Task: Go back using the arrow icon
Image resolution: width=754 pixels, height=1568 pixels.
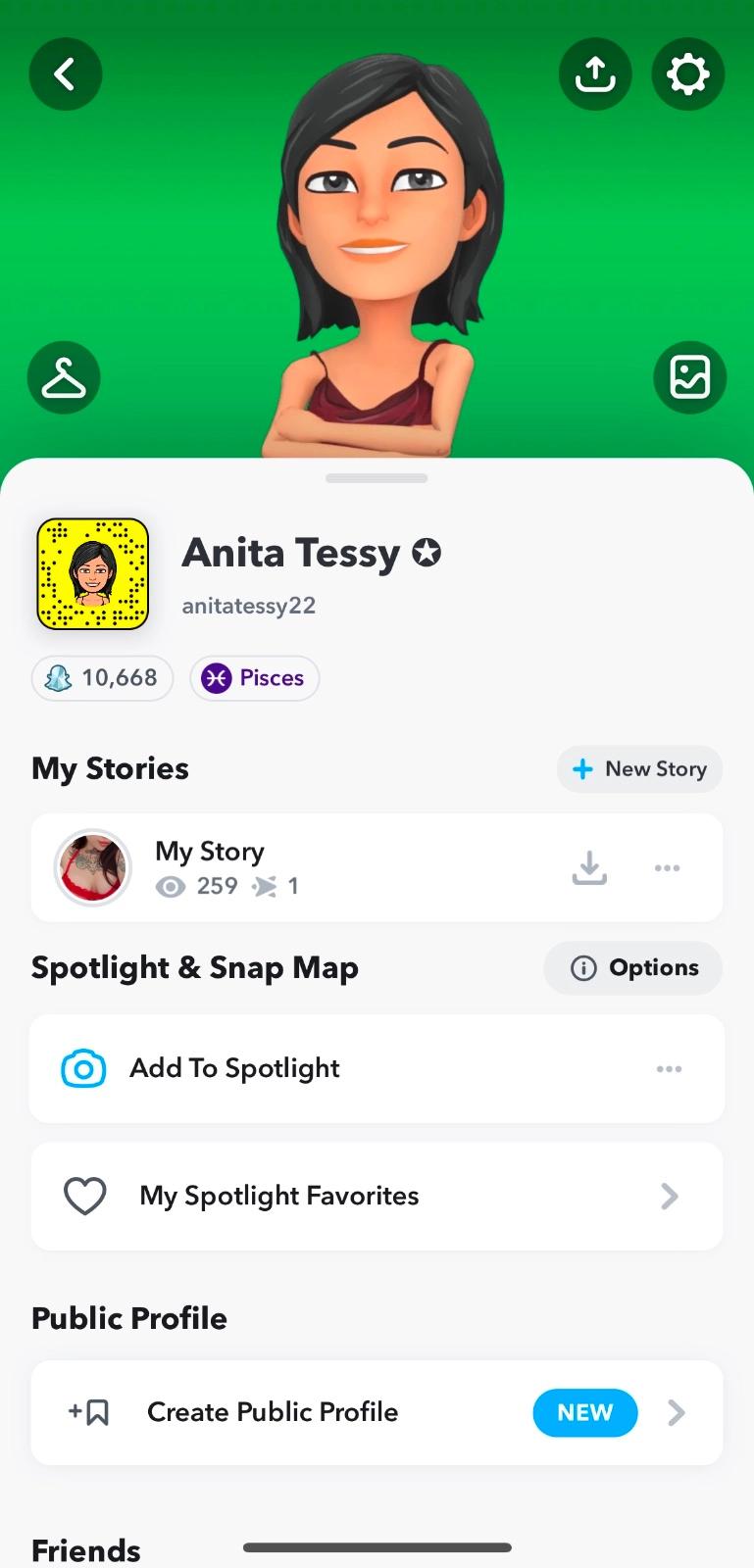Action: tap(66, 74)
